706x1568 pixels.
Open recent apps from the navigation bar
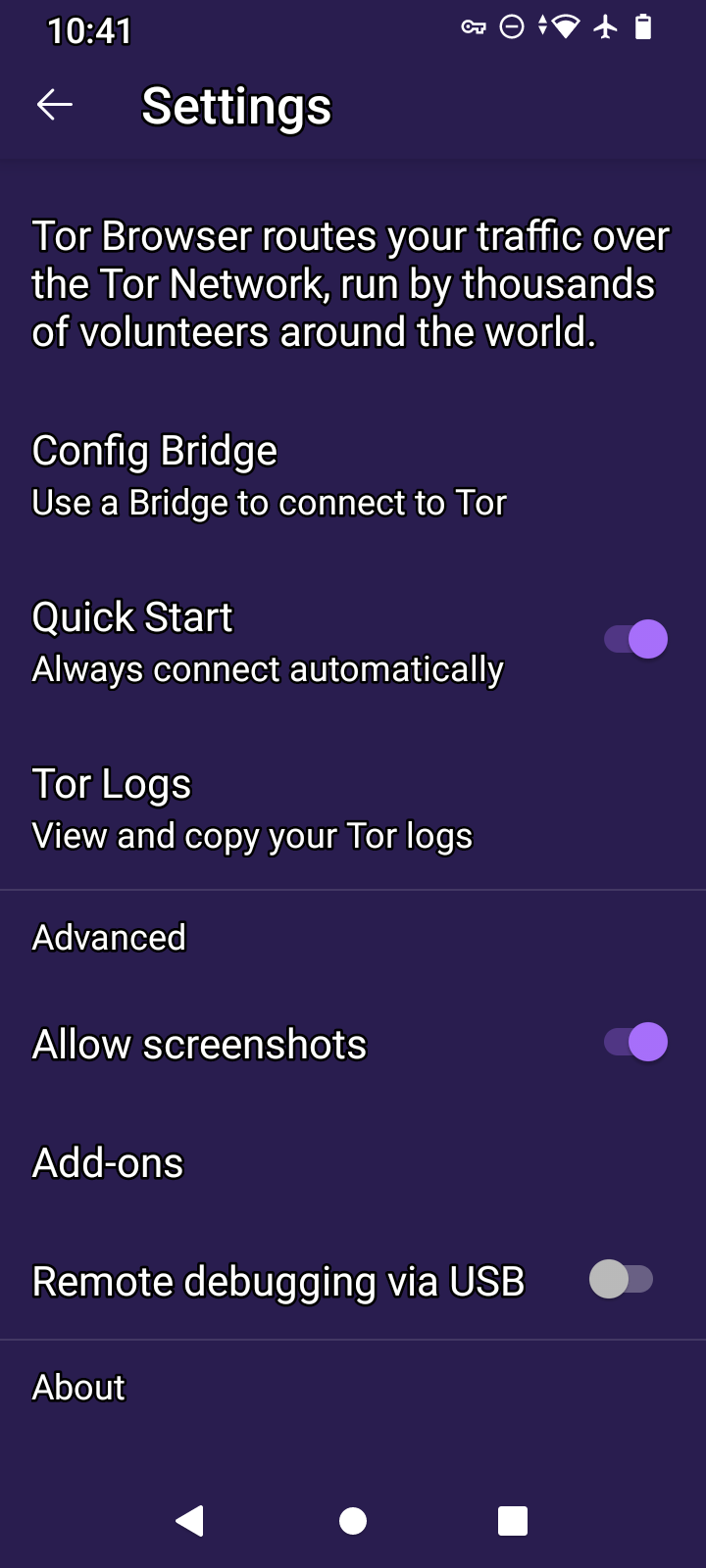click(x=513, y=1521)
